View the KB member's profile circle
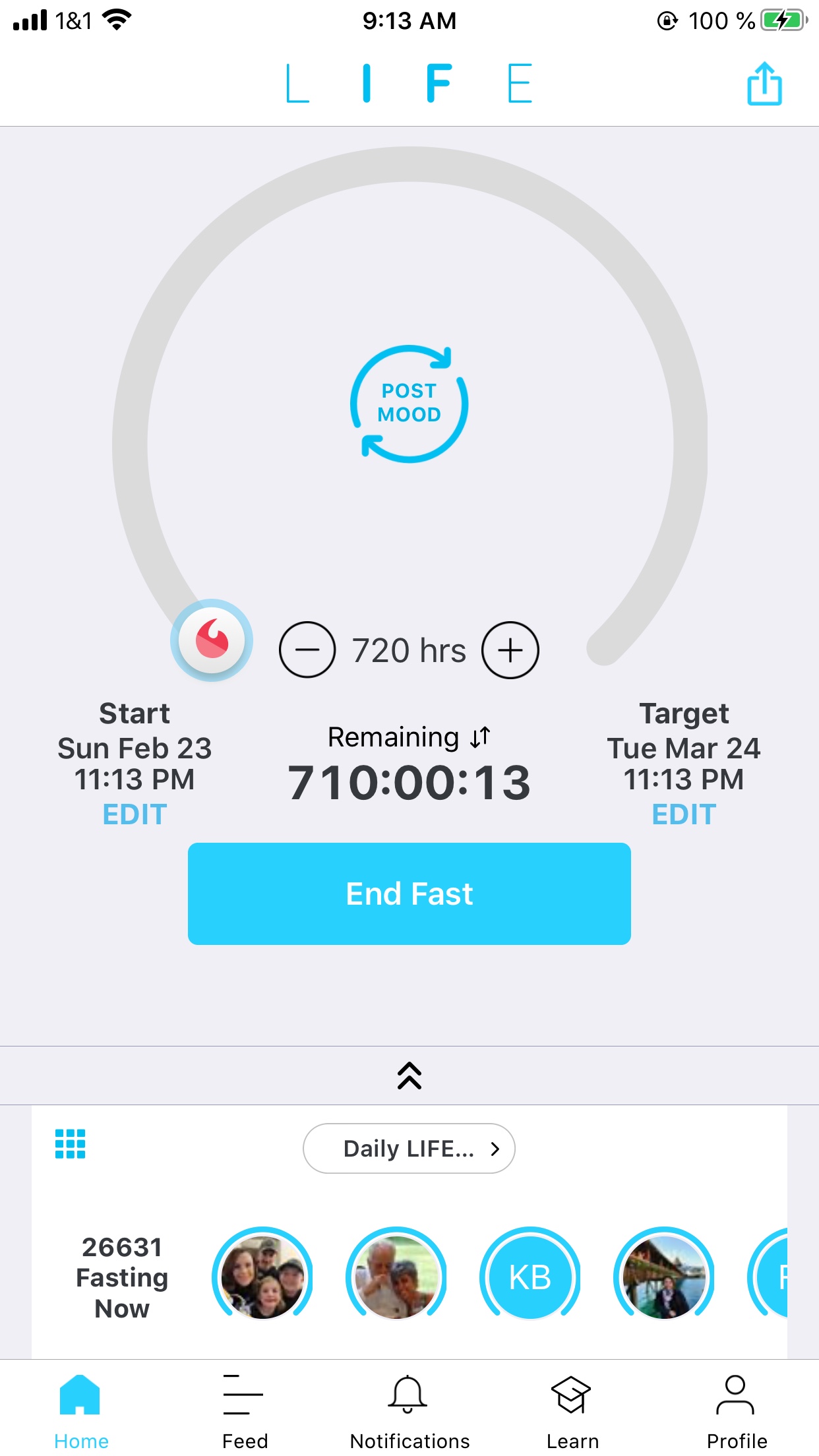819x1456 pixels. click(x=530, y=1277)
